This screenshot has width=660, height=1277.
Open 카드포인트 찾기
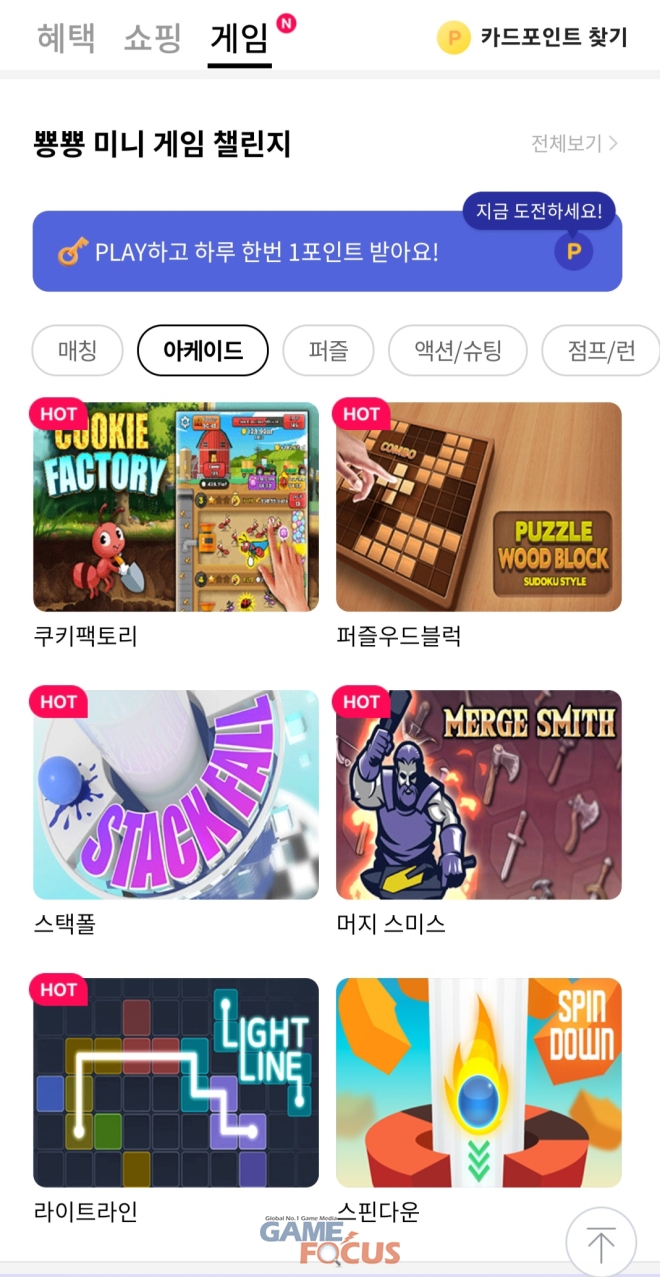pyautogui.click(x=533, y=38)
